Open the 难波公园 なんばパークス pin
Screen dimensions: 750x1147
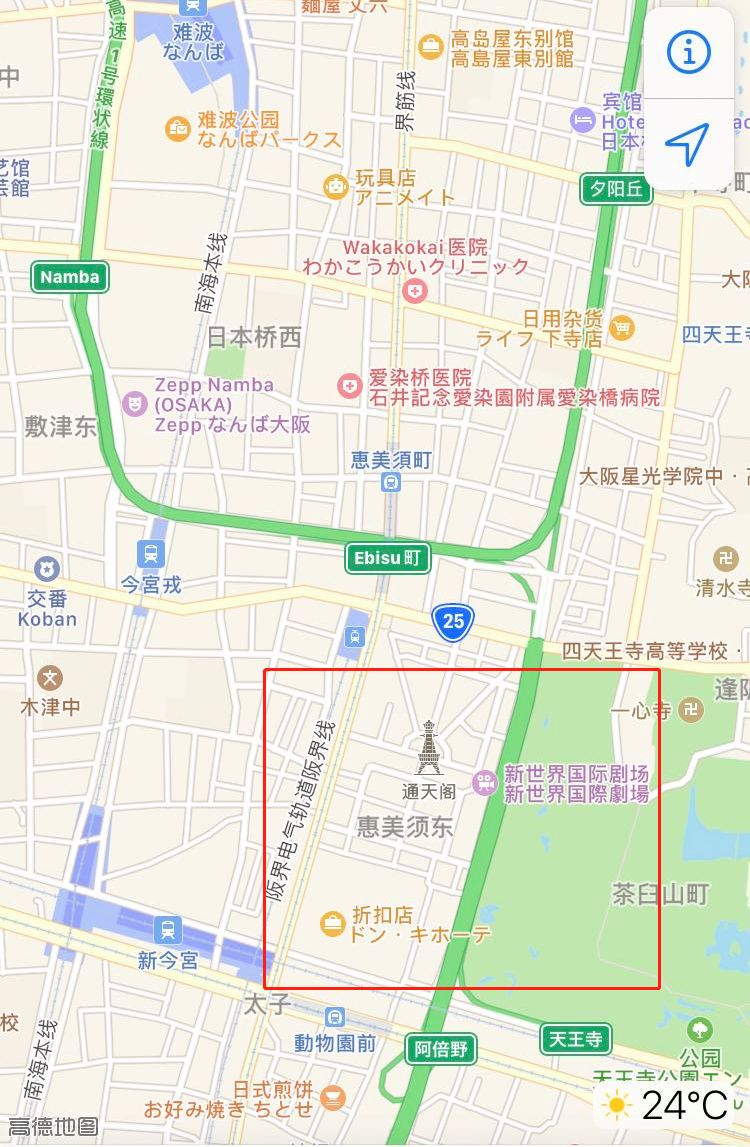[177, 128]
